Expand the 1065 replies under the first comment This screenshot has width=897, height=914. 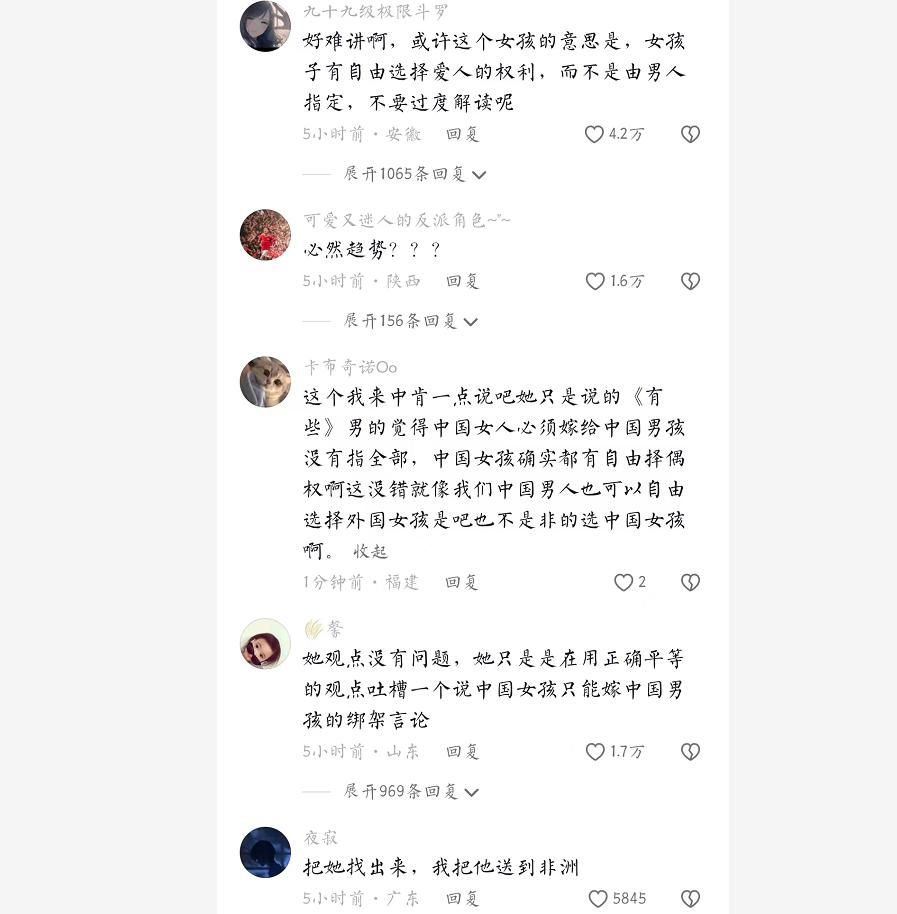pos(395,173)
